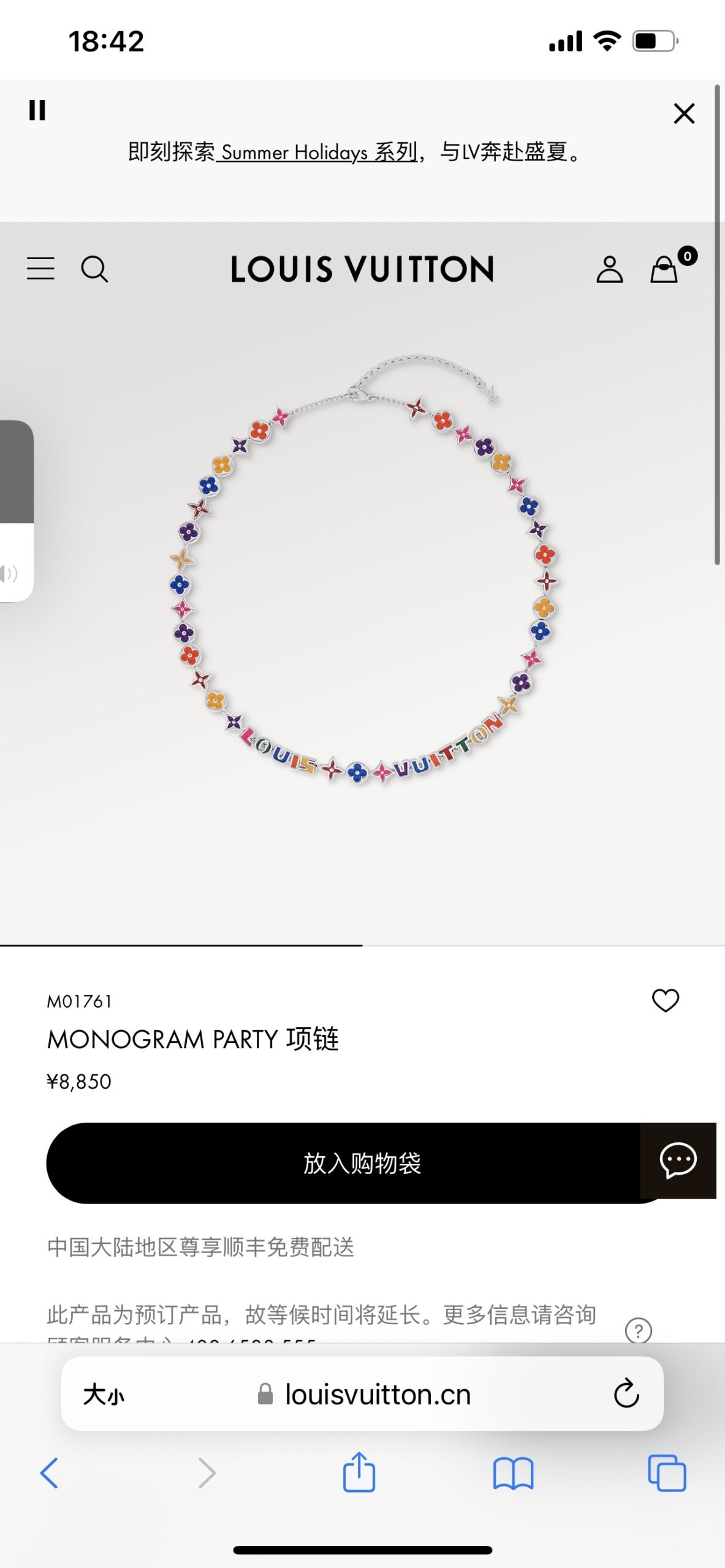The height and width of the screenshot is (1568, 725).
Task: Open Safari bookmarks
Action: pos(513,1473)
